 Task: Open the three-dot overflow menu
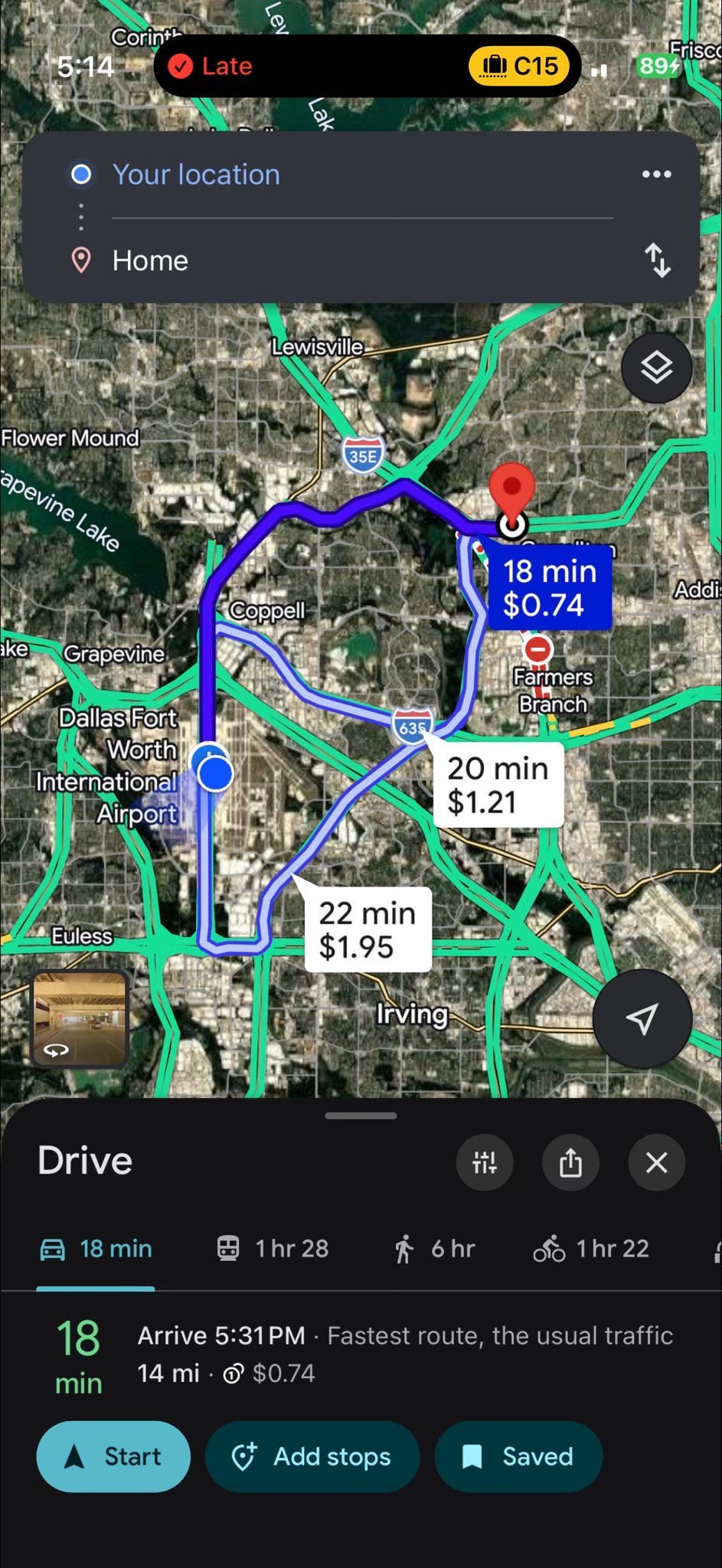coord(656,175)
